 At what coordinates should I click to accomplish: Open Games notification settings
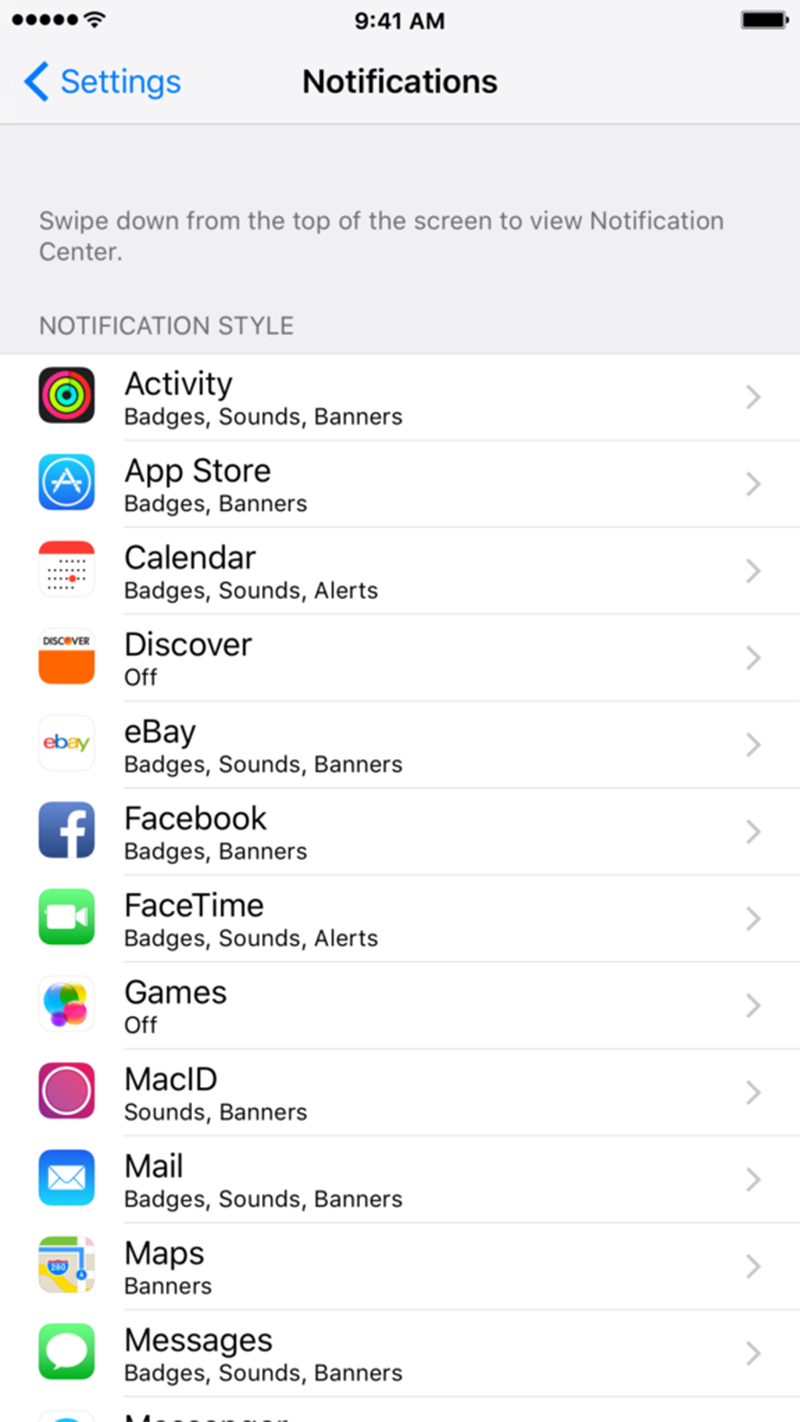pyautogui.click(x=400, y=1006)
